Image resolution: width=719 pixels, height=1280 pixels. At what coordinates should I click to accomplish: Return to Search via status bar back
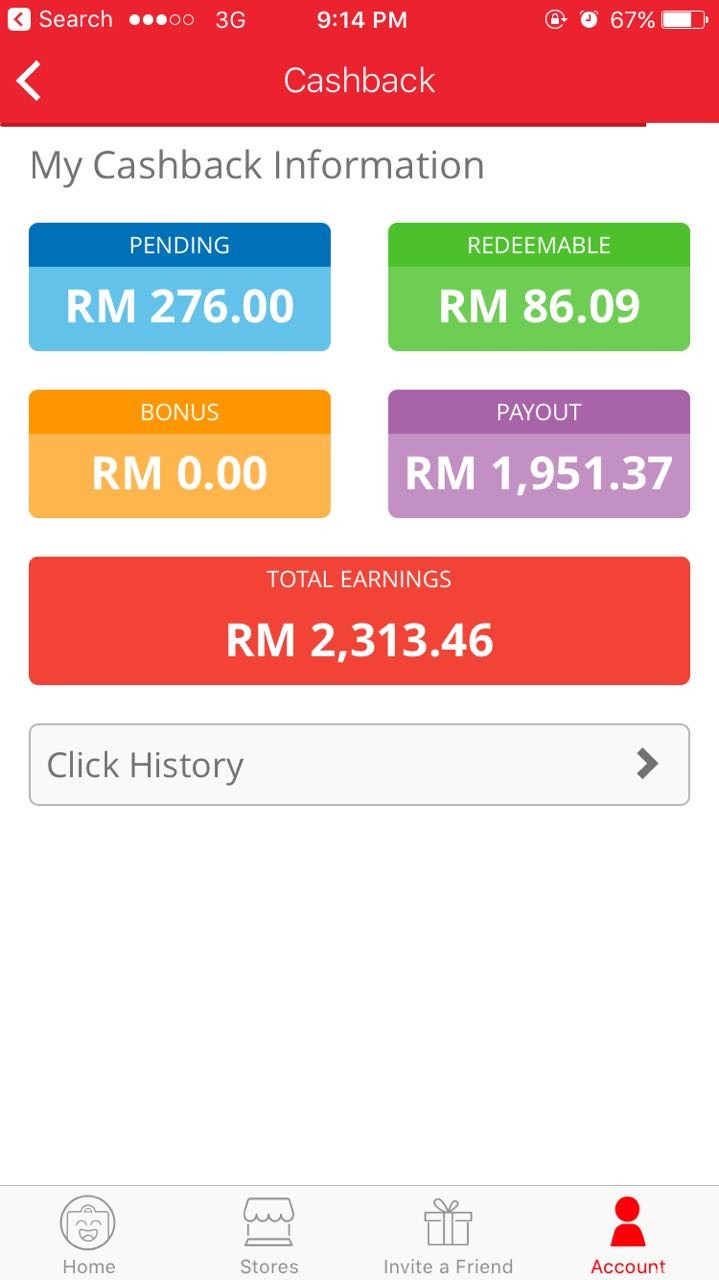pos(60,20)
